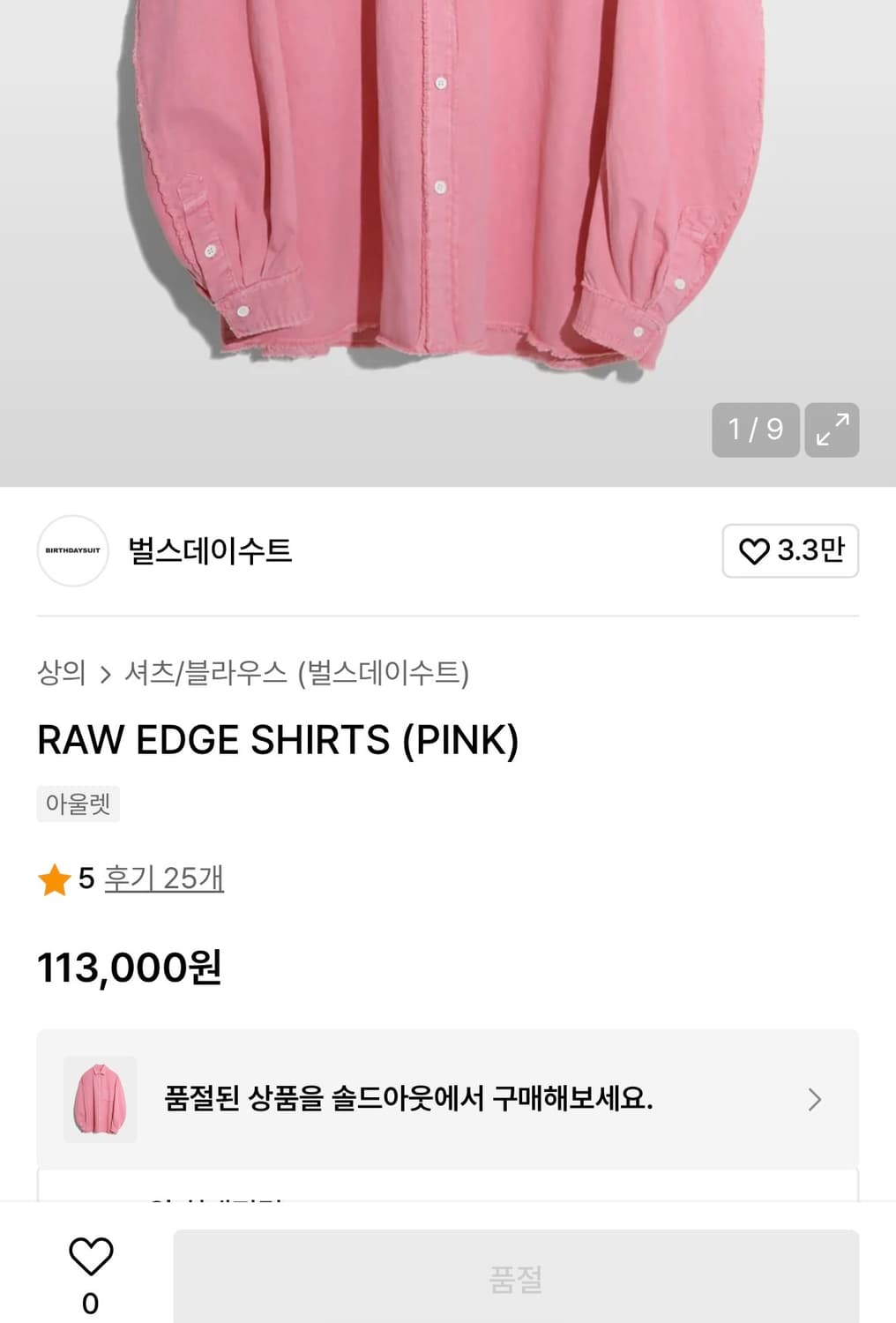The height and width of the screenshot is (1323, 896).
Task: Toggle wishlist heart for 벌스데이수트 brand
Action: [x=758, y=550]
